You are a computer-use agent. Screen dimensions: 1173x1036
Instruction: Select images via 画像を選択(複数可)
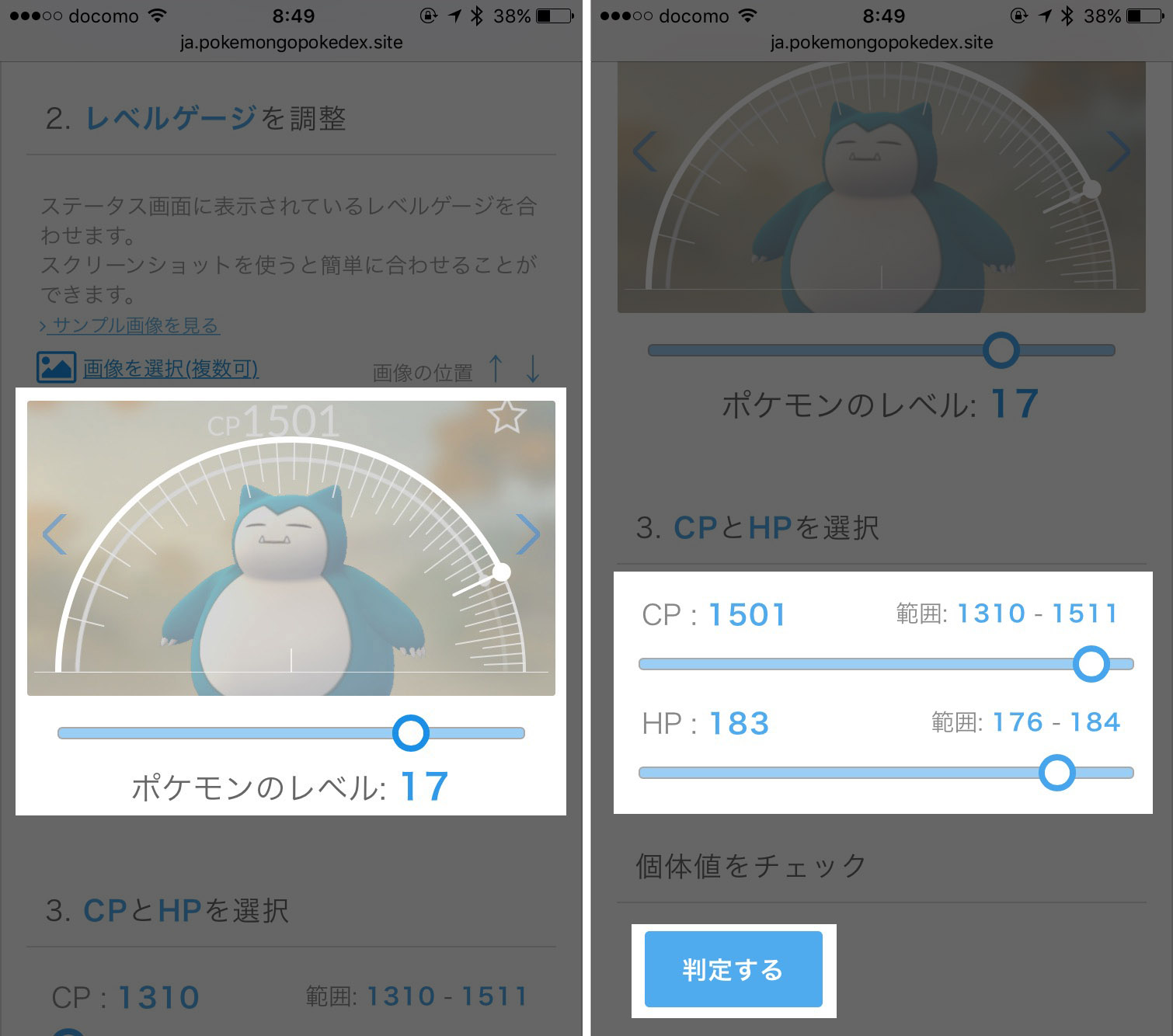[171, 368]
